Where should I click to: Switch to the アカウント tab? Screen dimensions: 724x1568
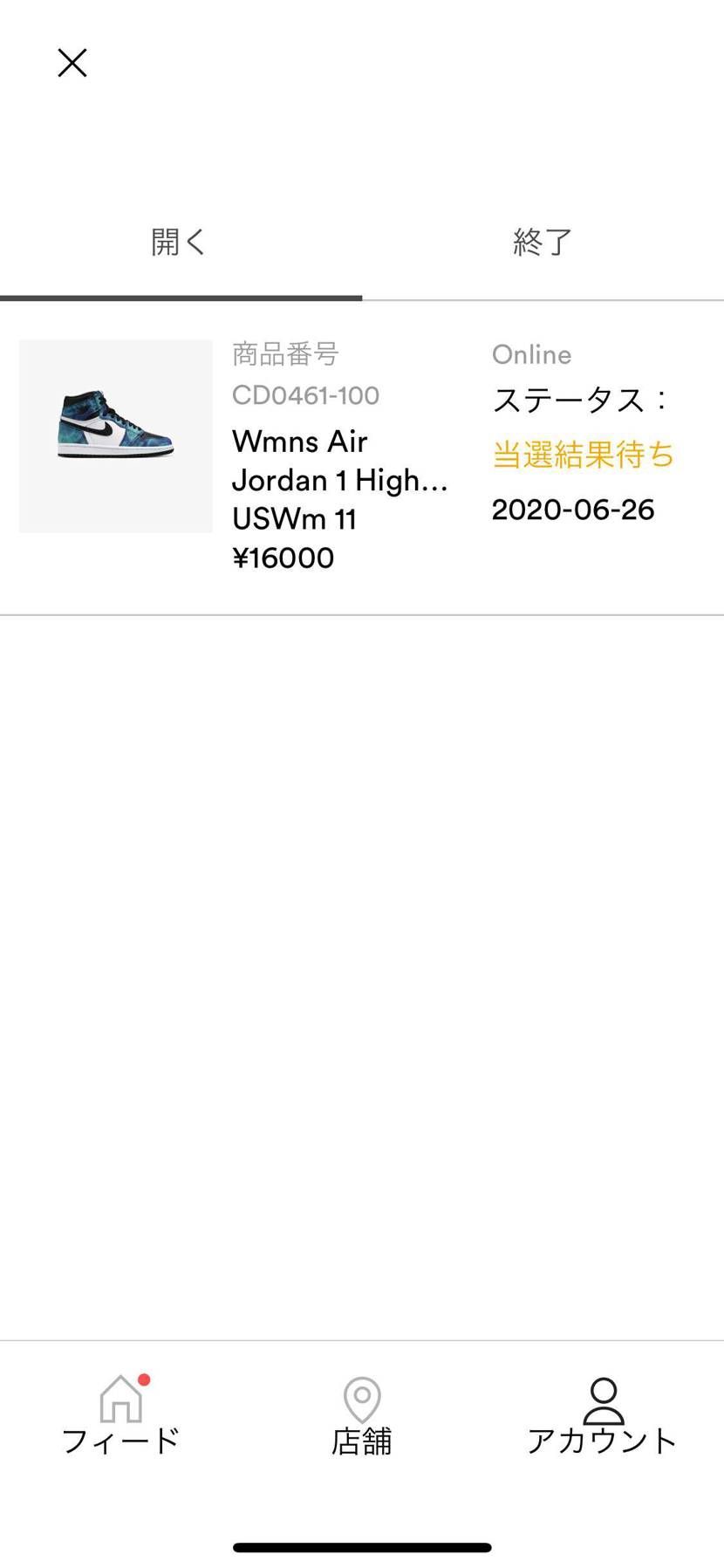coord(602,1415)
